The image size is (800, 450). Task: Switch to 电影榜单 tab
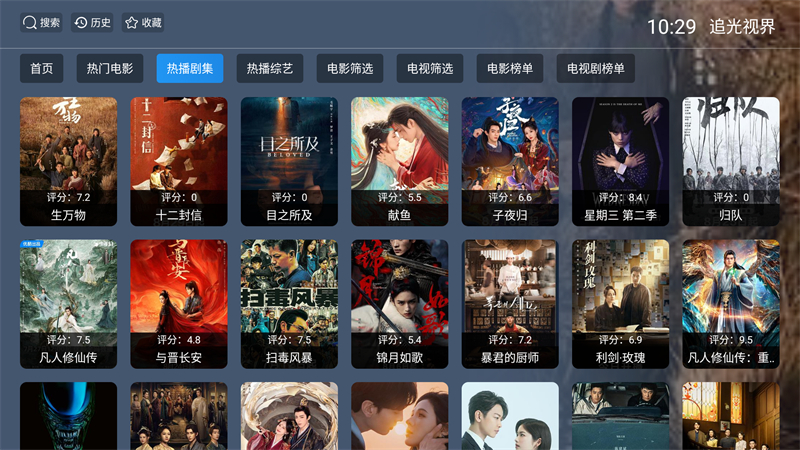coord(510,69)
